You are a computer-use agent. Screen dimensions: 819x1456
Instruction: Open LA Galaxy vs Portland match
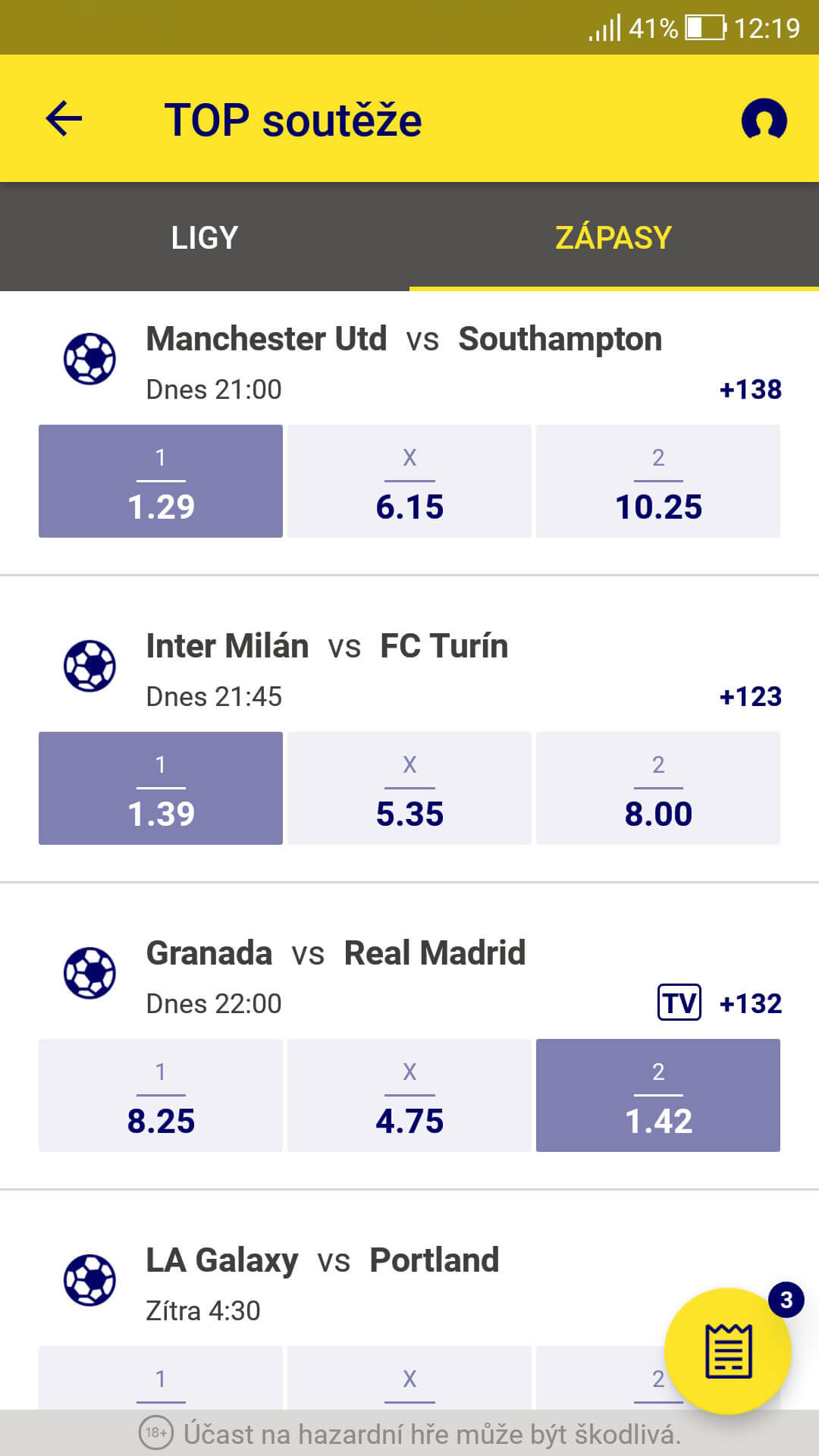tap(322, 1260)
